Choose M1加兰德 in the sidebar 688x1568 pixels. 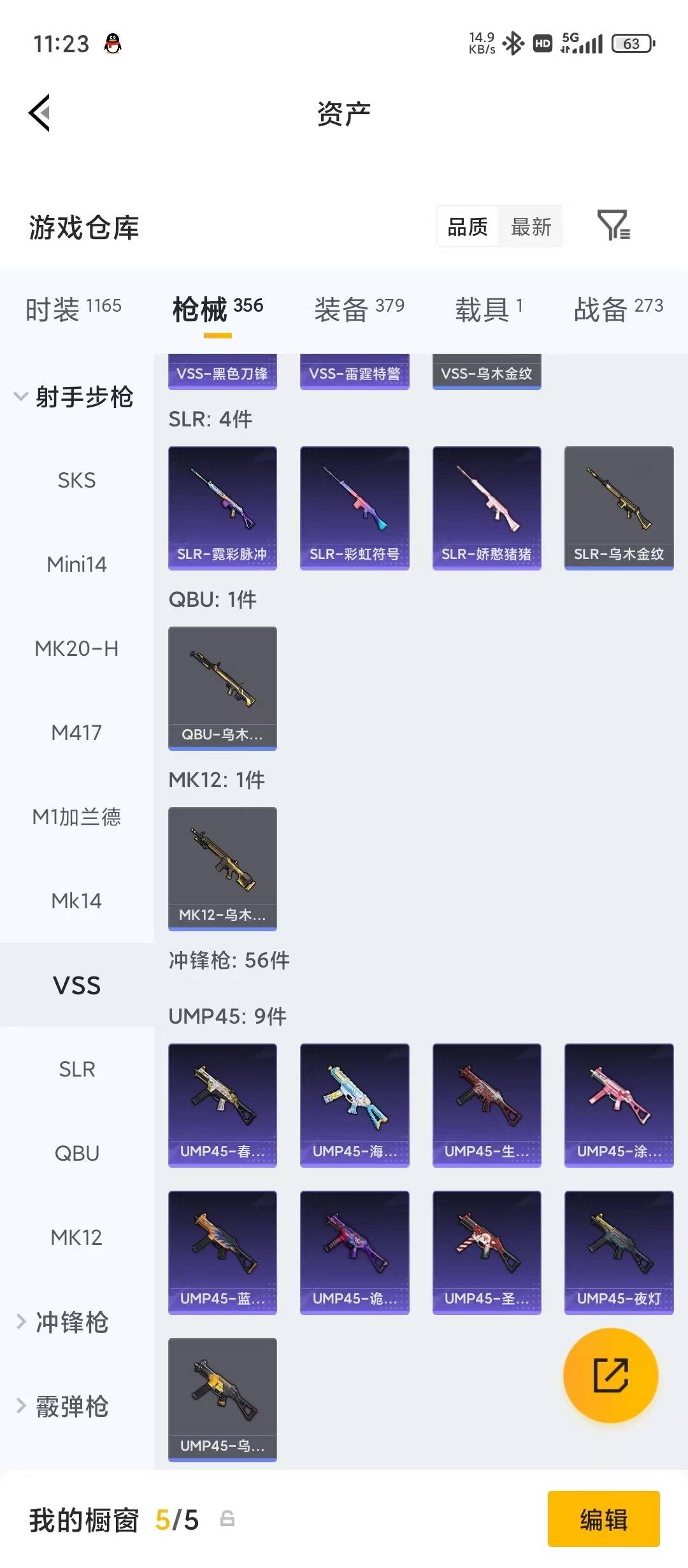76,817
